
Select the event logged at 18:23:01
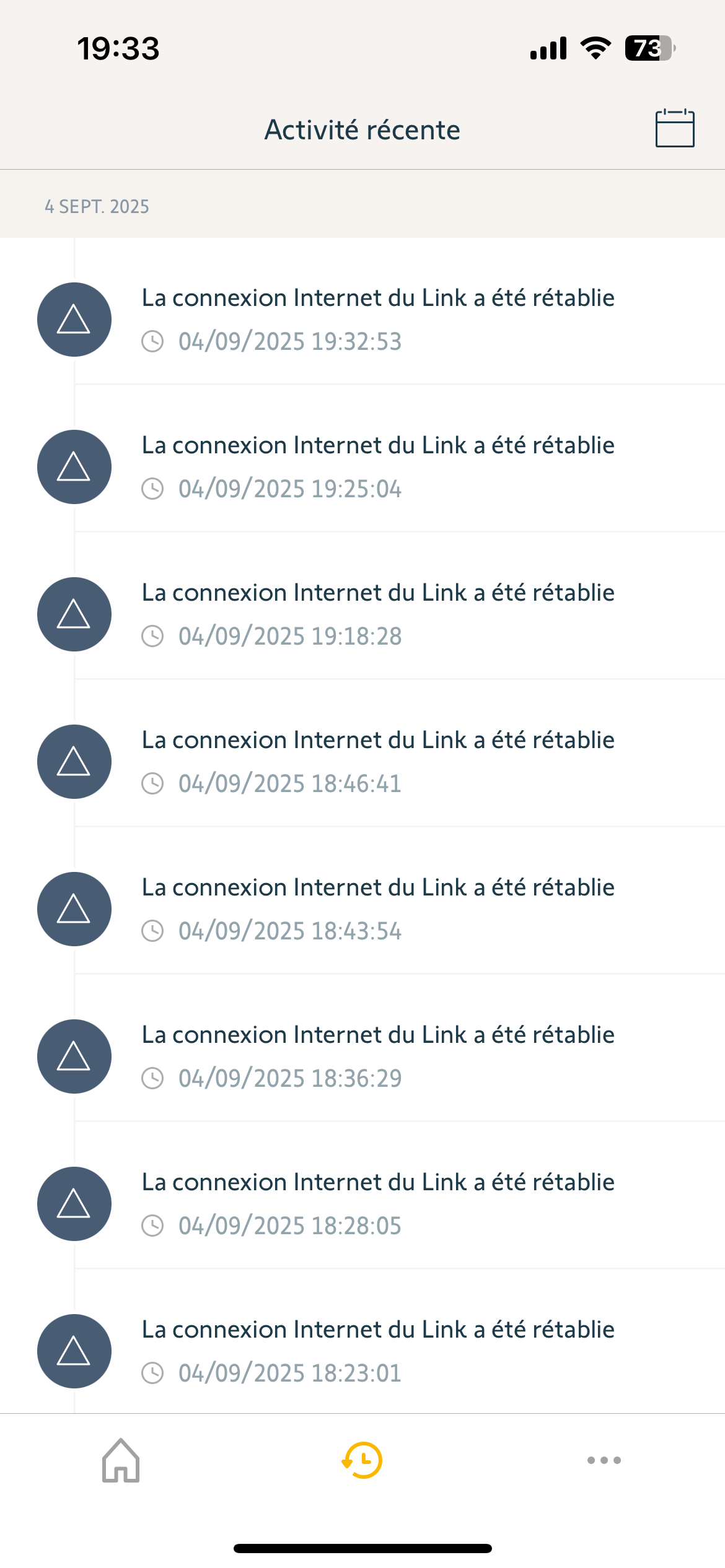pos(378,1351)
